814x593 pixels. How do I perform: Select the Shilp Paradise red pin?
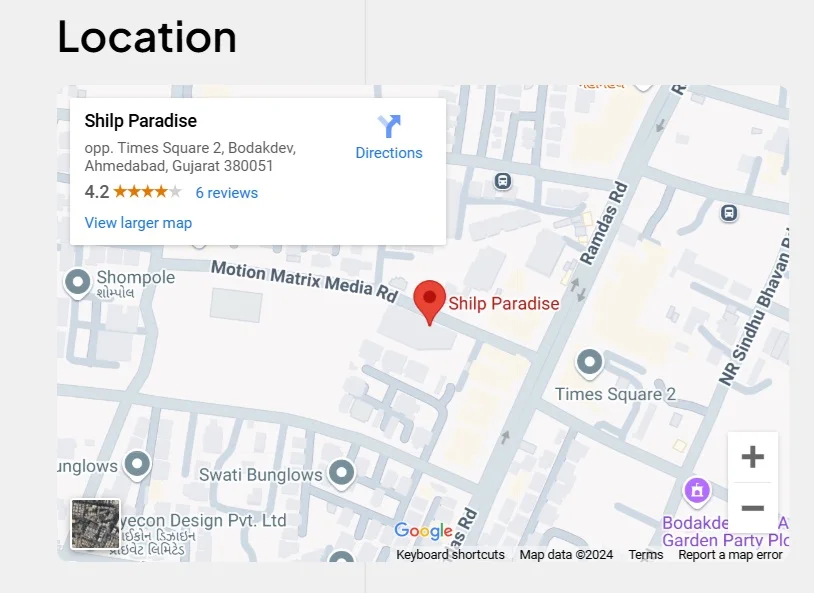point(430,301)
